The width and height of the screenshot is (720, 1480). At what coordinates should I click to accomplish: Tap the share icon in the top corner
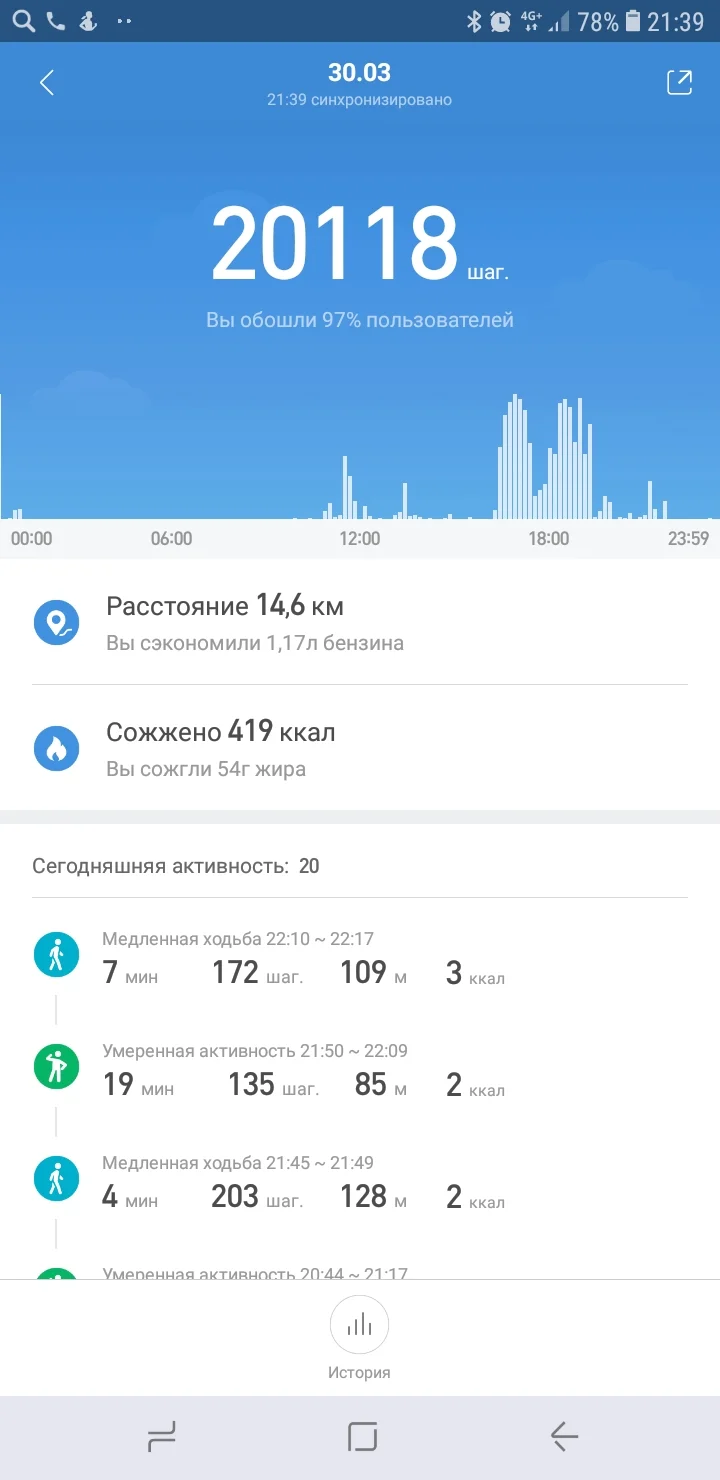(679, 82)
